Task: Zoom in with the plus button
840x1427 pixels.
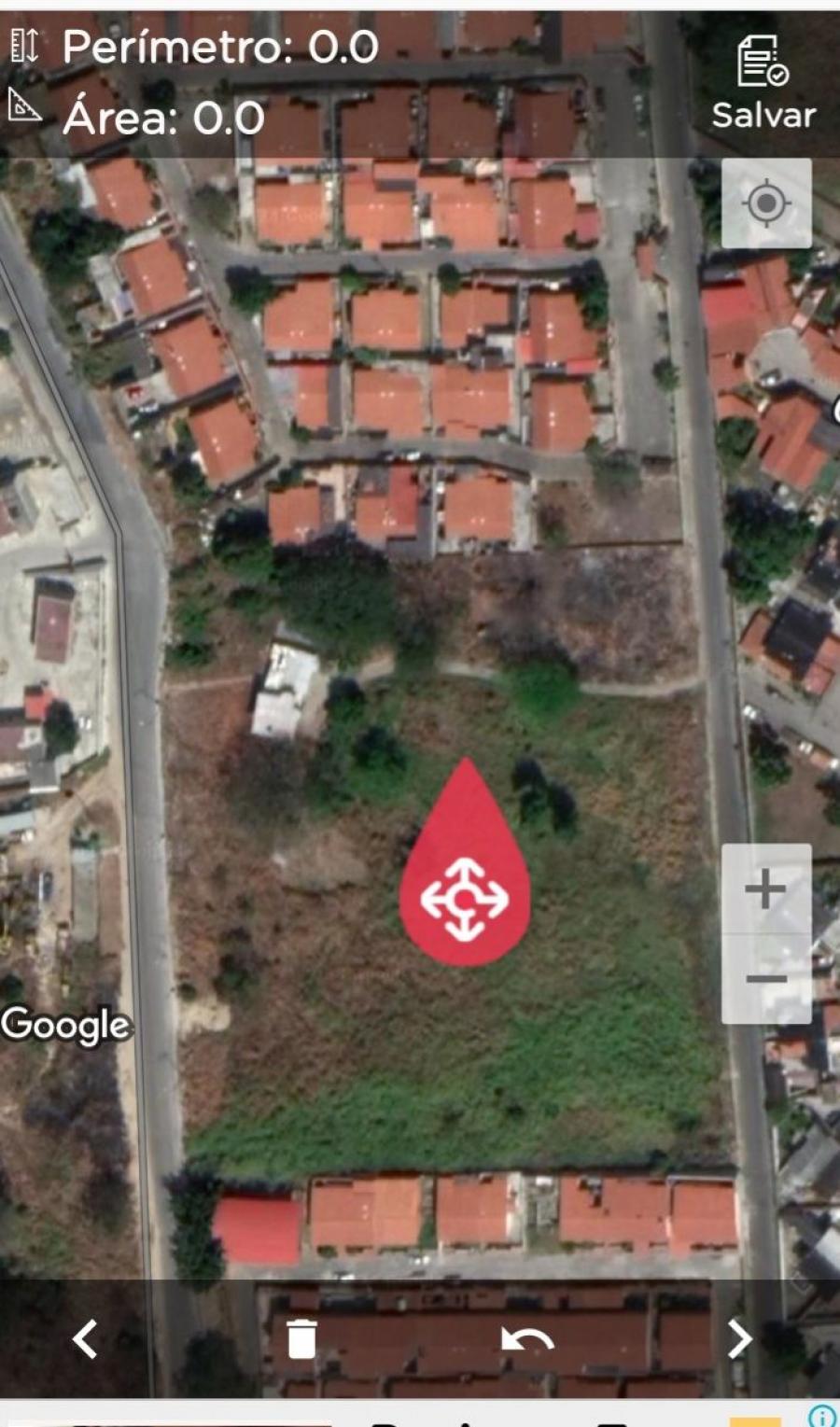Action: (766, 888)
